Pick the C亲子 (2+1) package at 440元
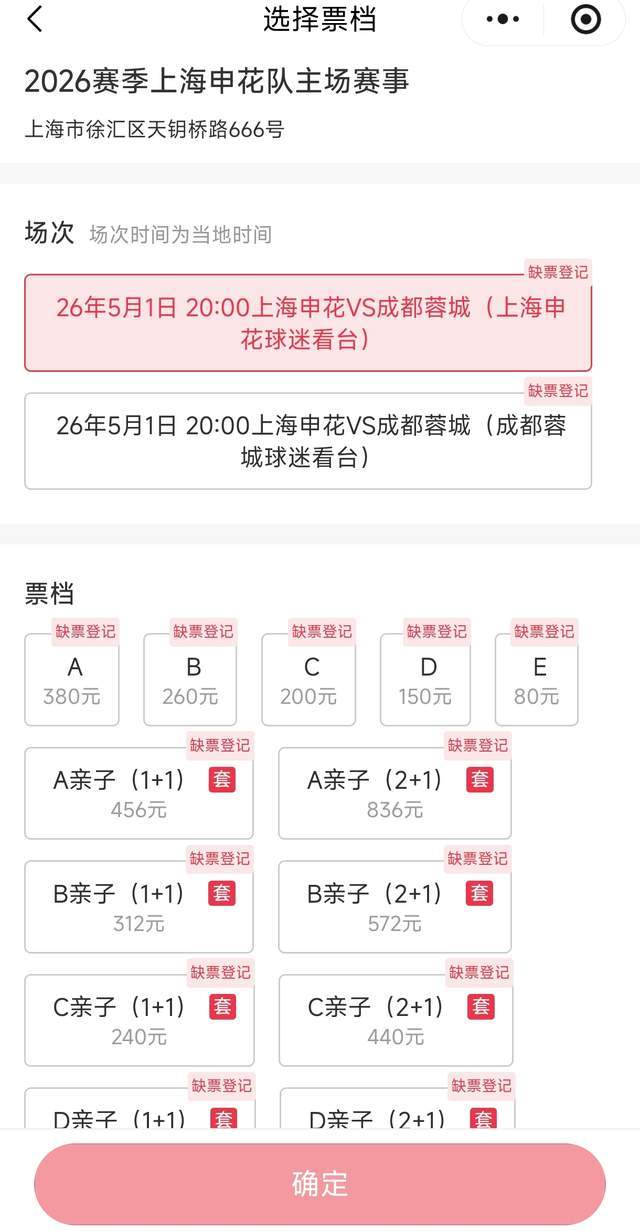Image resolution: width=640 pixels, height=1231 pixels. (395, 1020)
